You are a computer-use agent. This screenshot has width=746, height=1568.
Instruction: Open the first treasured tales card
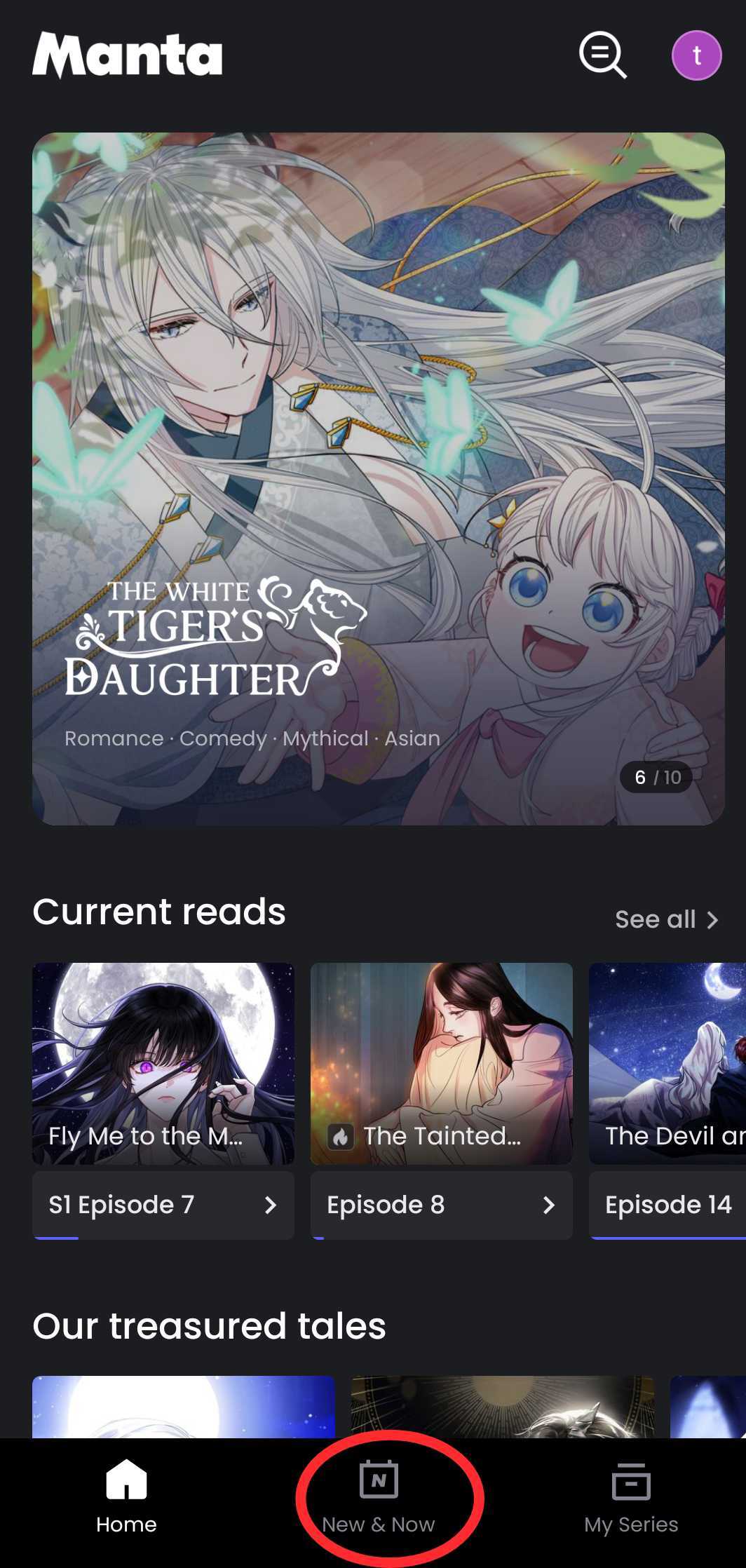(184, 1406)
